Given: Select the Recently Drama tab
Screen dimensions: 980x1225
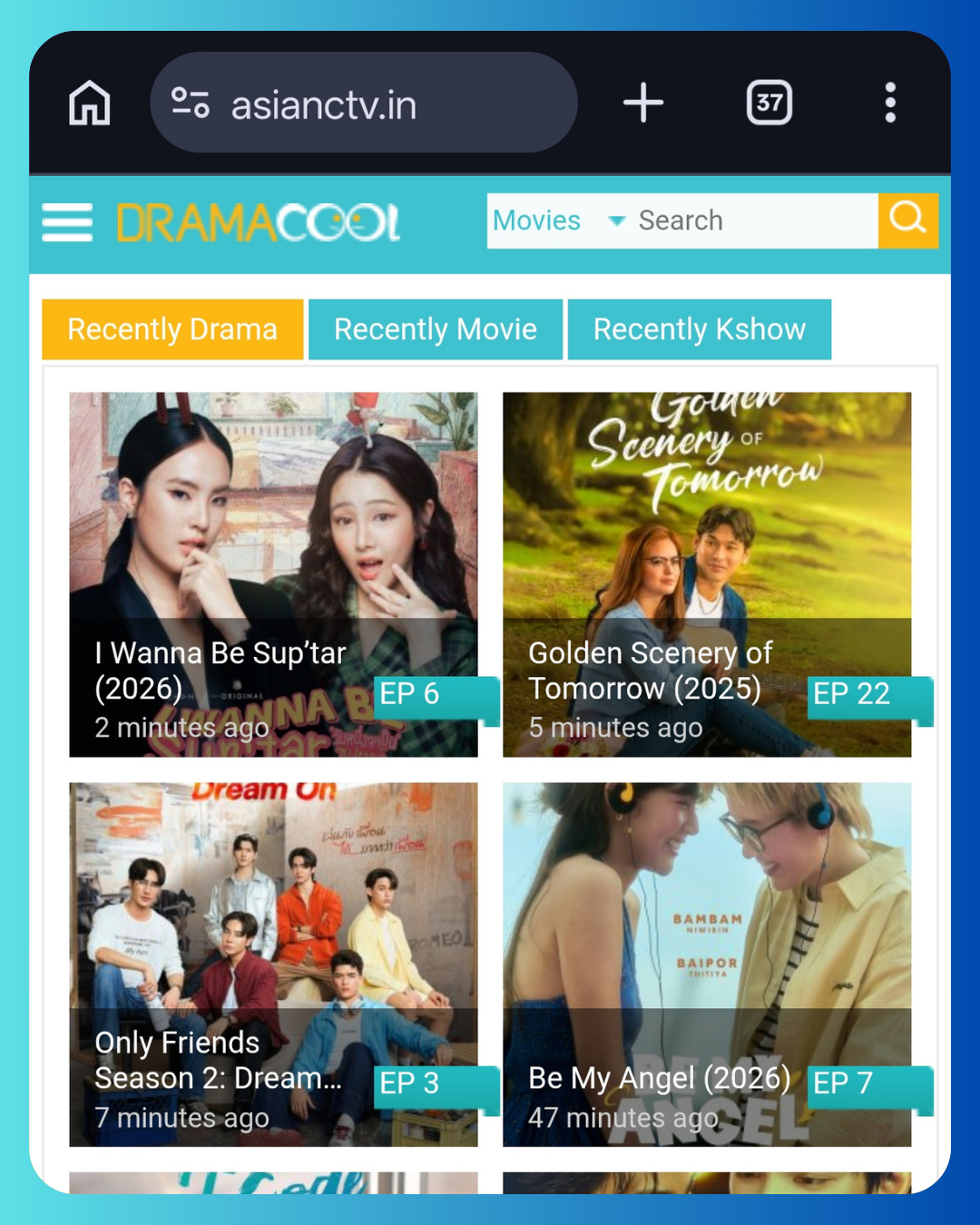Looking at the screenshot, I should tap(172, 329).
